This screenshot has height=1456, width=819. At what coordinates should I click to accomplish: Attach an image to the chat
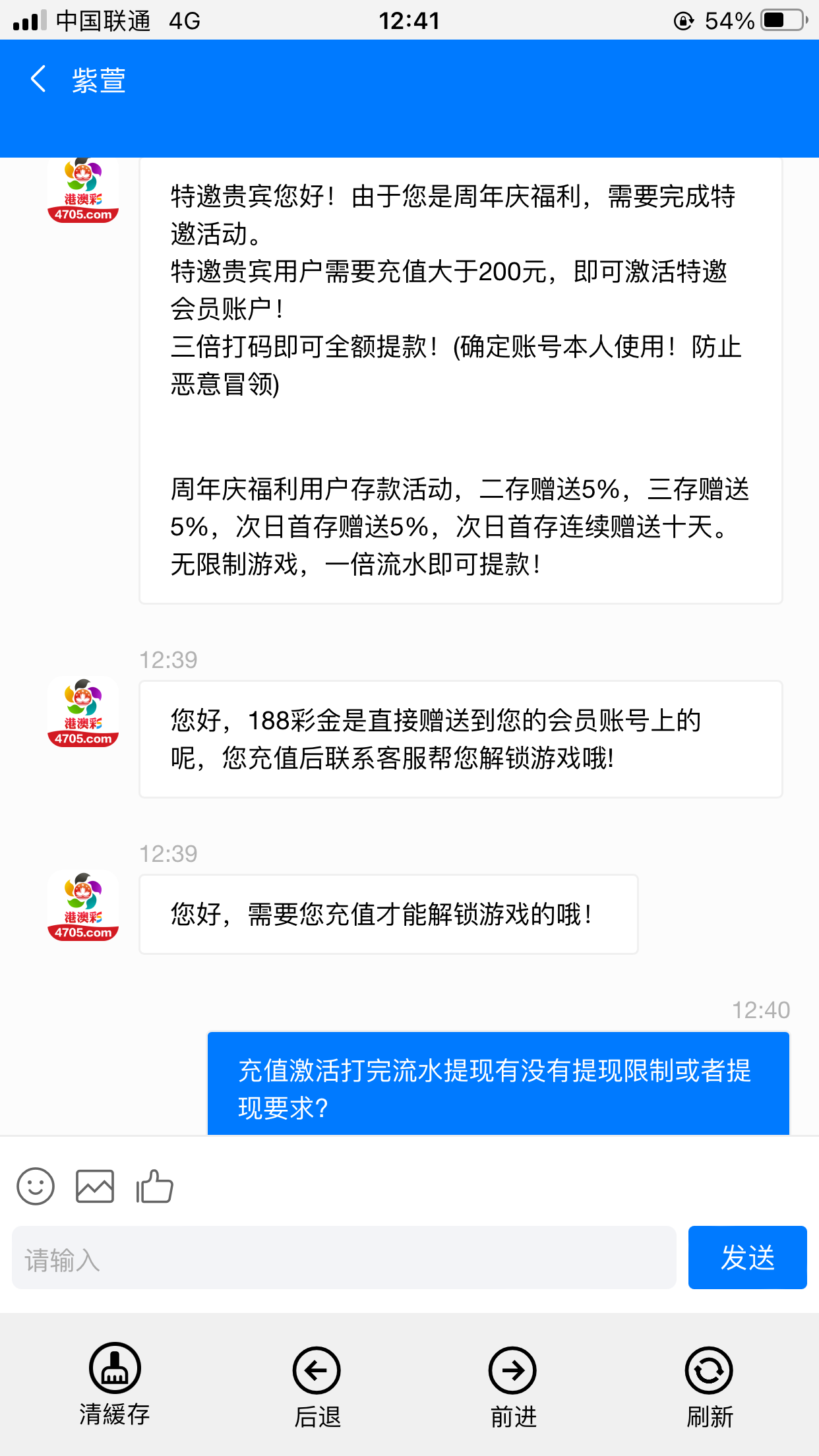click(95, 1186)
